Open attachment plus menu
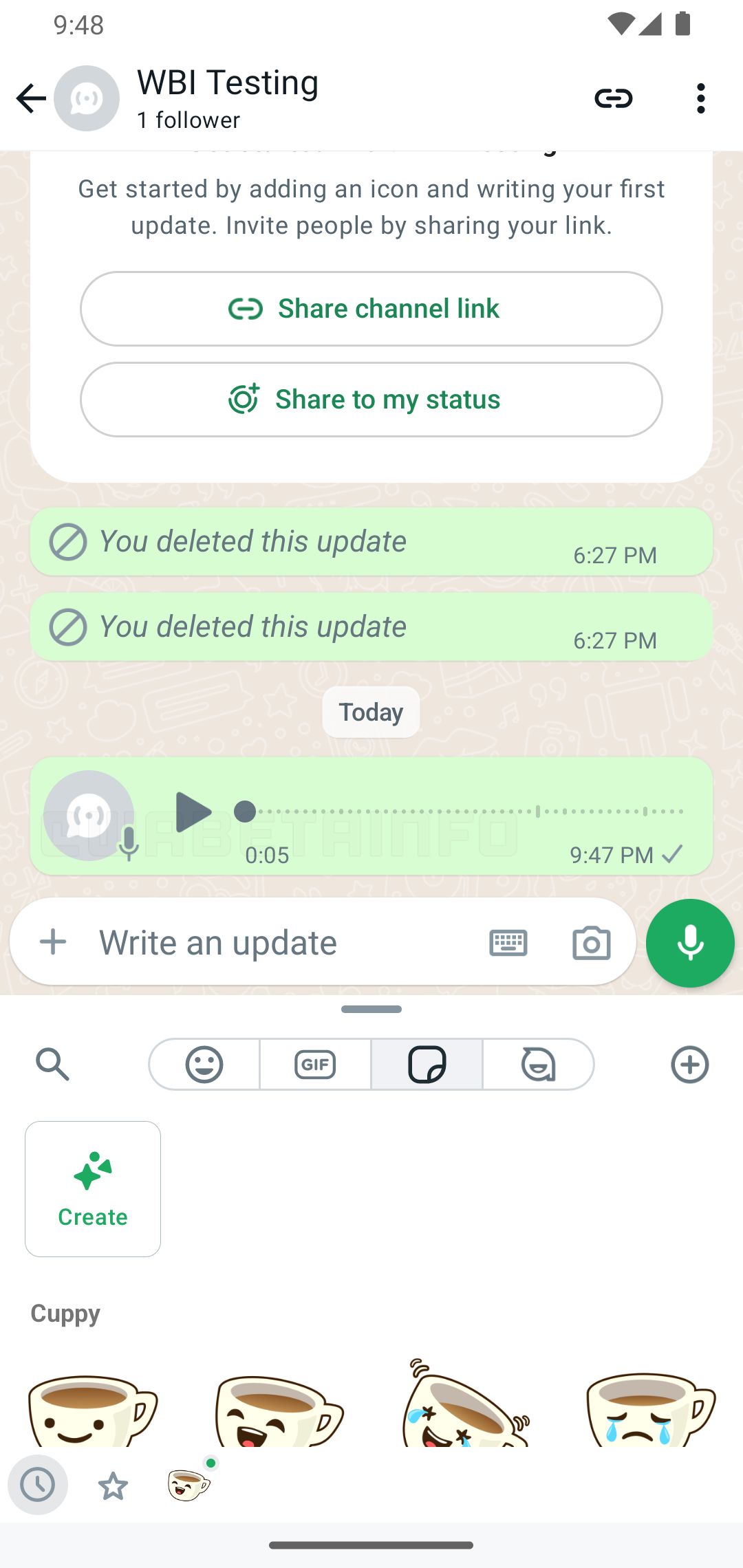 [53, 942]
